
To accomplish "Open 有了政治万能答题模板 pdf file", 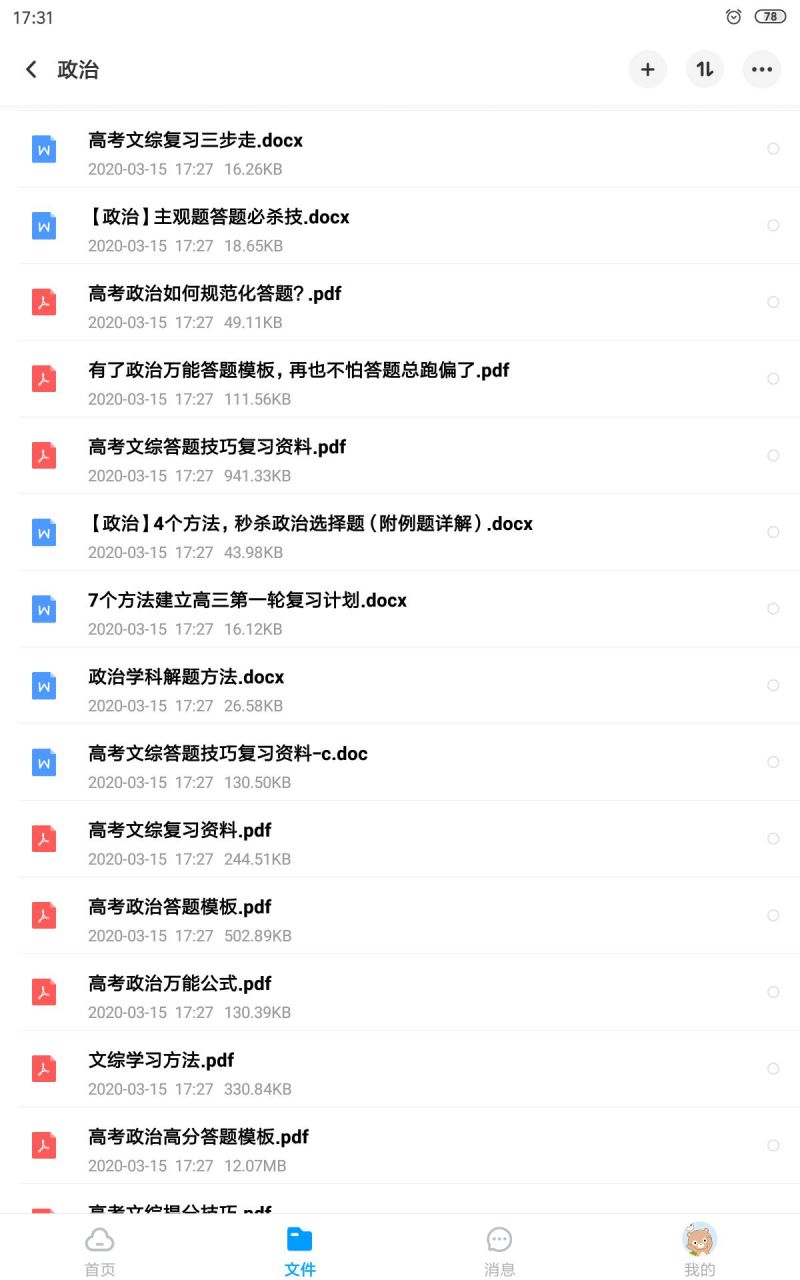I will pyautogui.click(x=400, y=379).
